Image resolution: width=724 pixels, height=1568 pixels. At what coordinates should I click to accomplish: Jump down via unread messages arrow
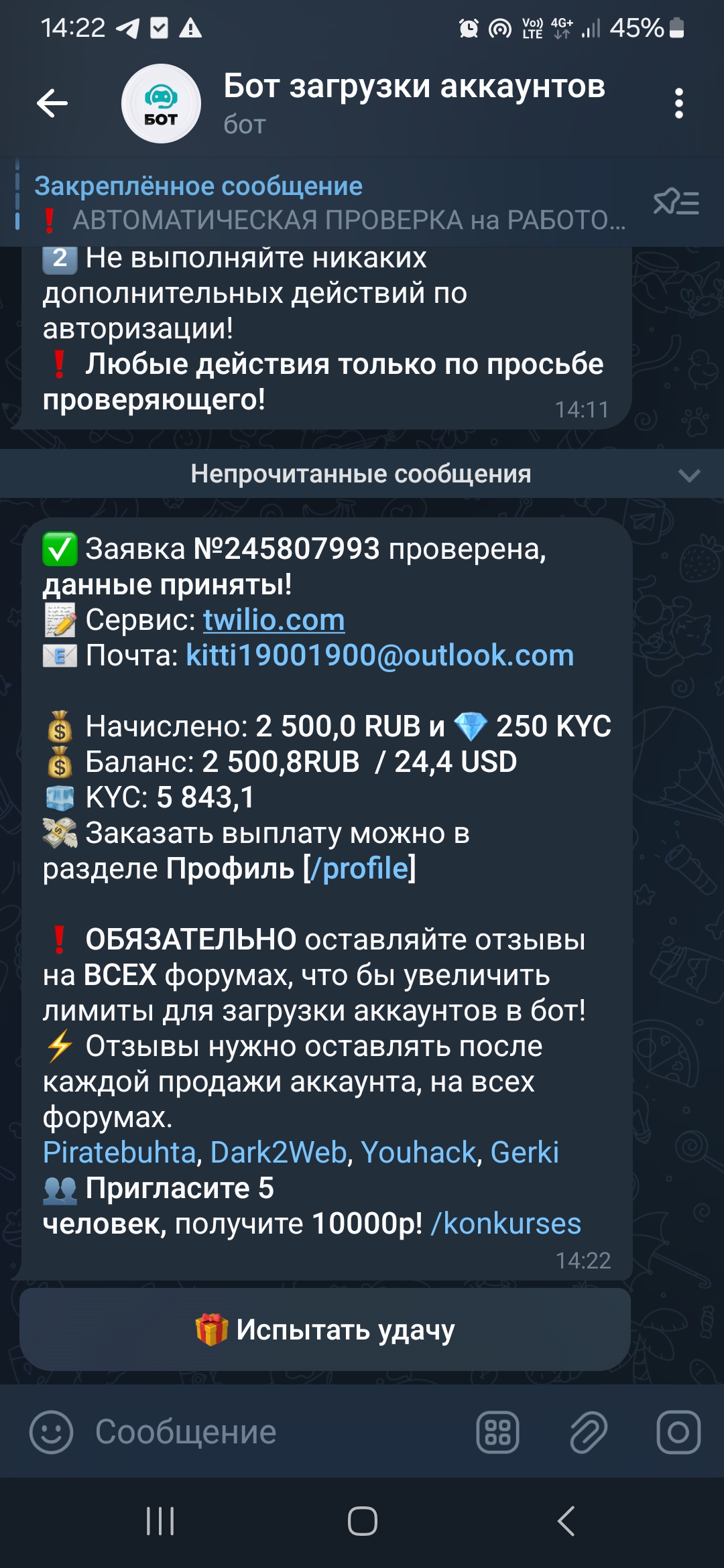tap(689, 475)
